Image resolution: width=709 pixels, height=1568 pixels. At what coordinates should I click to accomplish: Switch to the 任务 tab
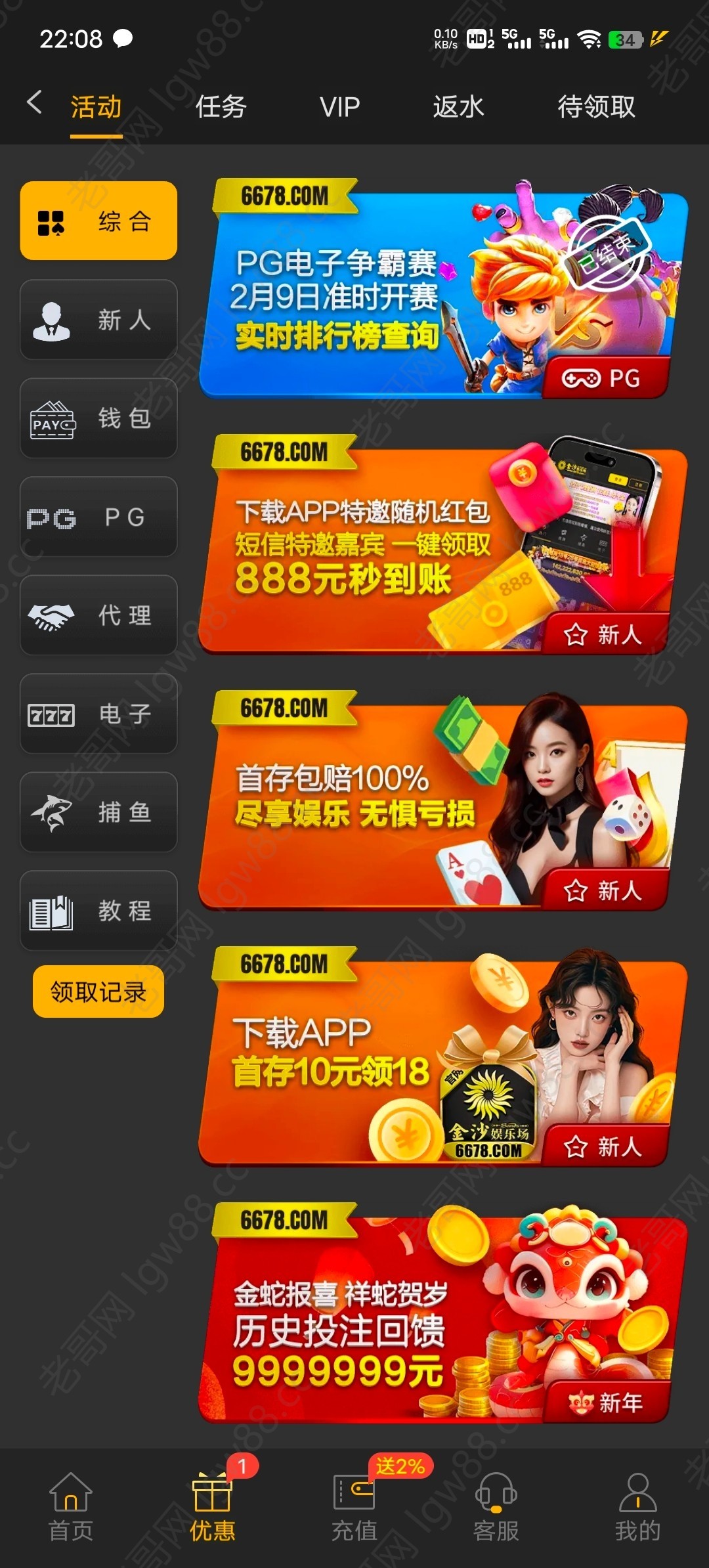[221, 106]
